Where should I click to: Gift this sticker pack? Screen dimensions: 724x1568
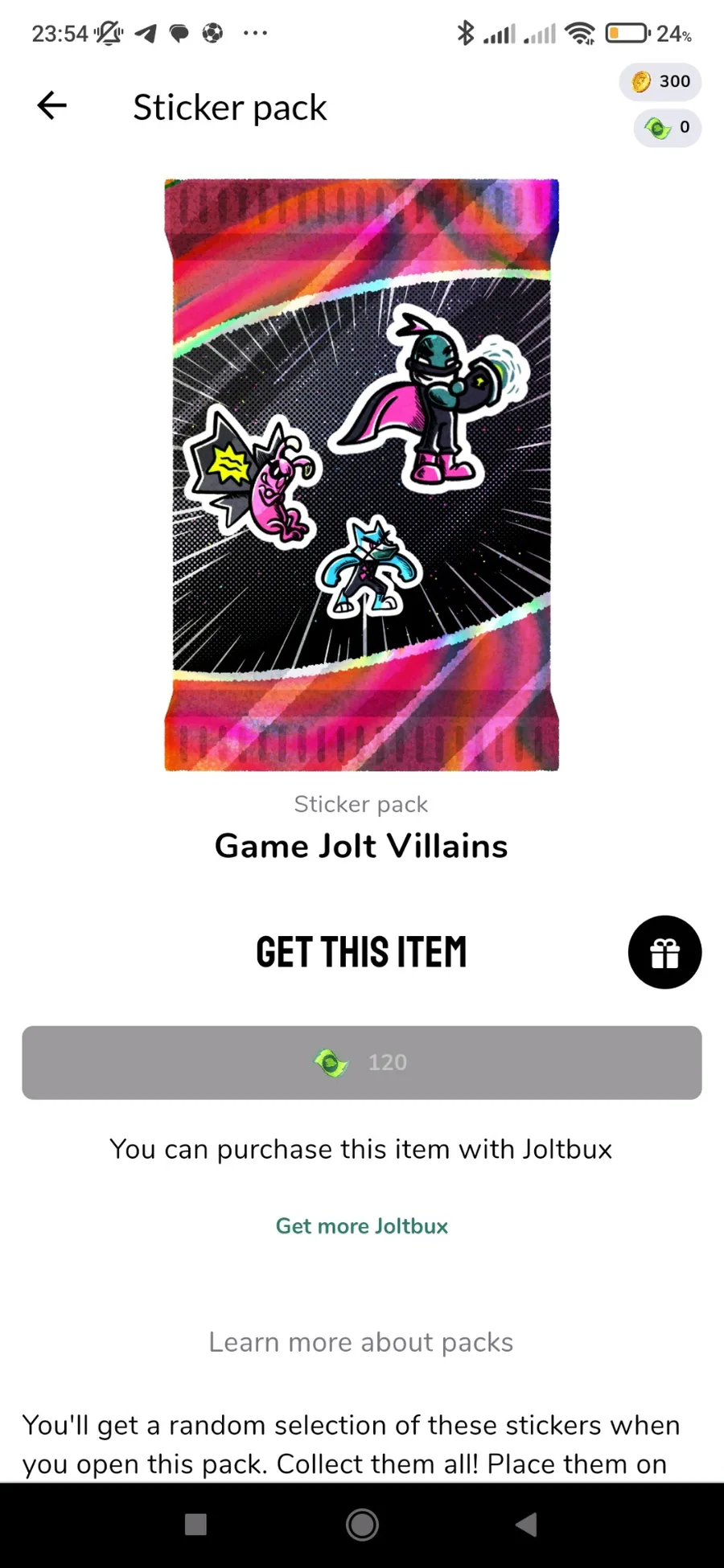[x=664, y=952]
